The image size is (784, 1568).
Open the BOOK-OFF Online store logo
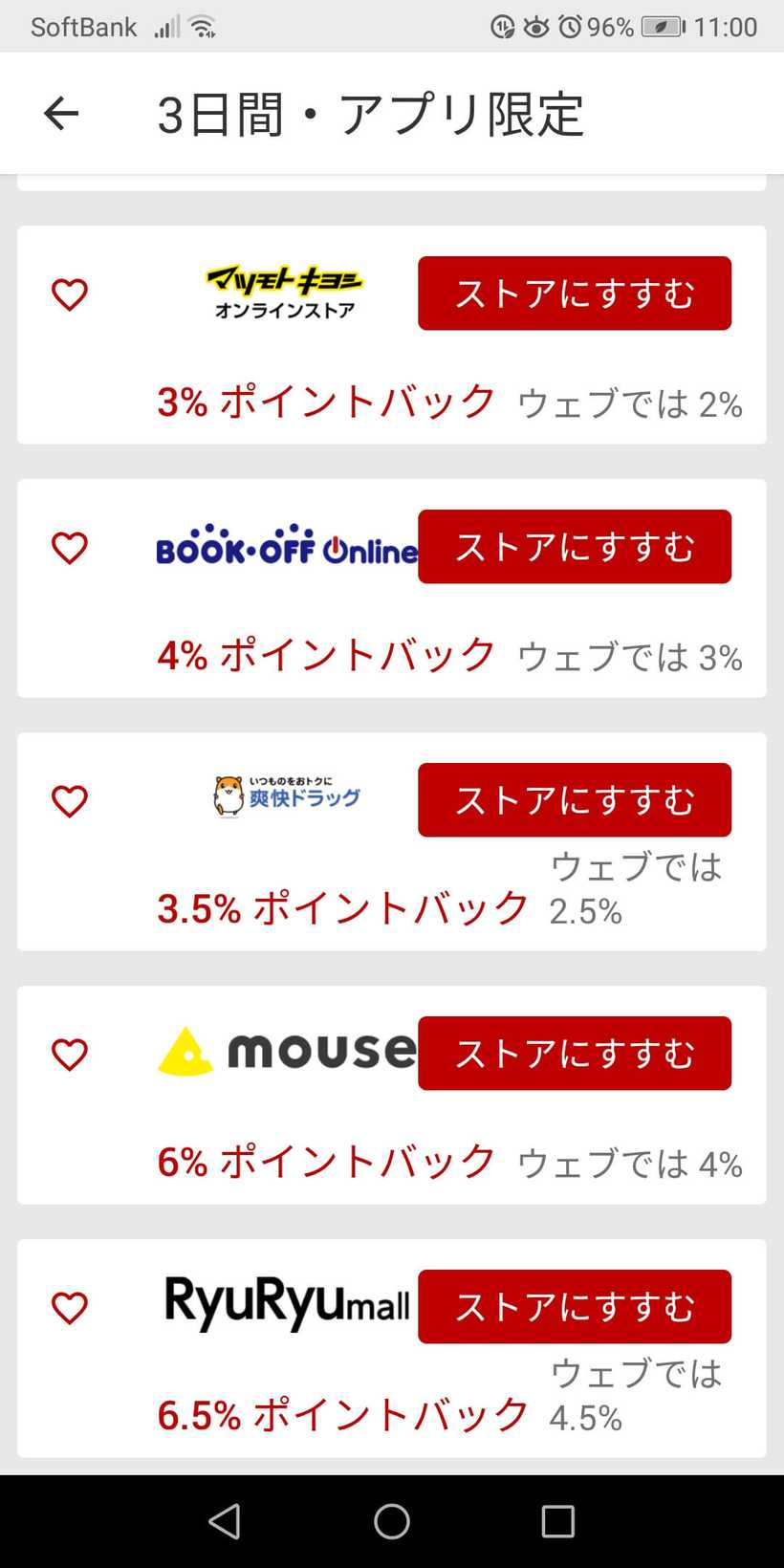[x=277, y=548]
